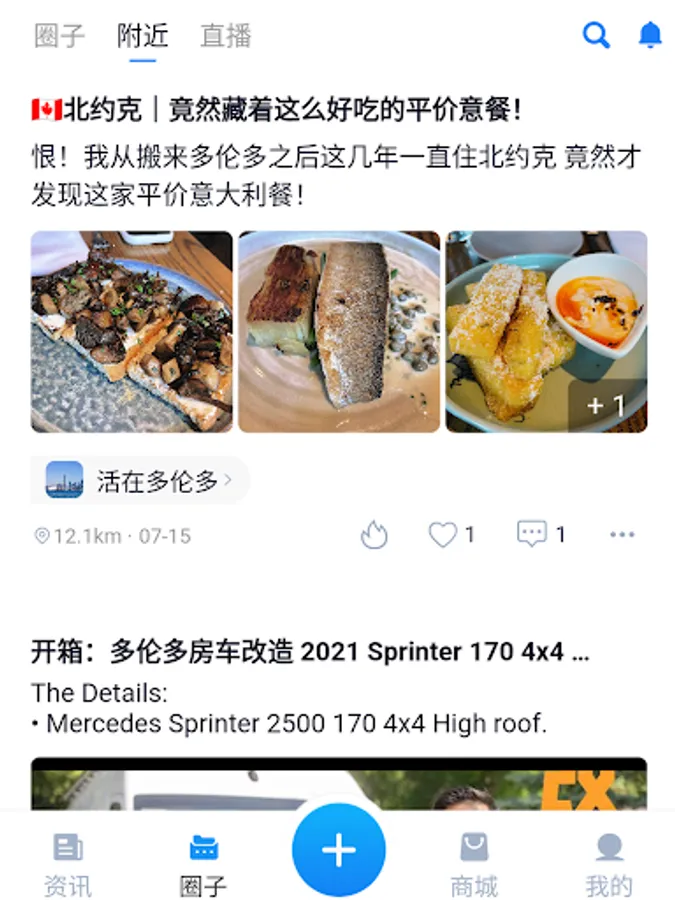
Task: Select 圈子 in the bottom navigation
Action: pos(203,864)
